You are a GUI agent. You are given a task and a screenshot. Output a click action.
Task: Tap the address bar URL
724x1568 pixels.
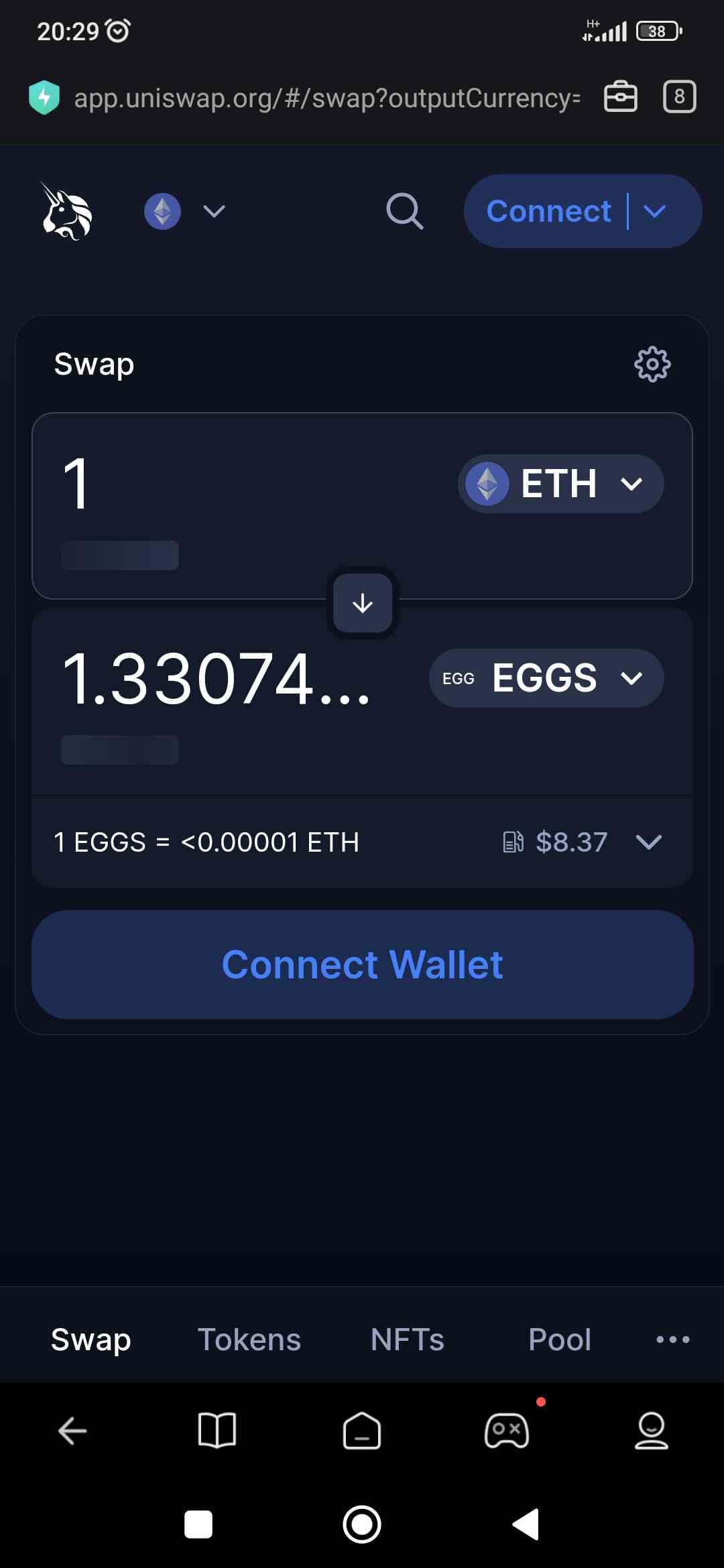pos(326,99)
